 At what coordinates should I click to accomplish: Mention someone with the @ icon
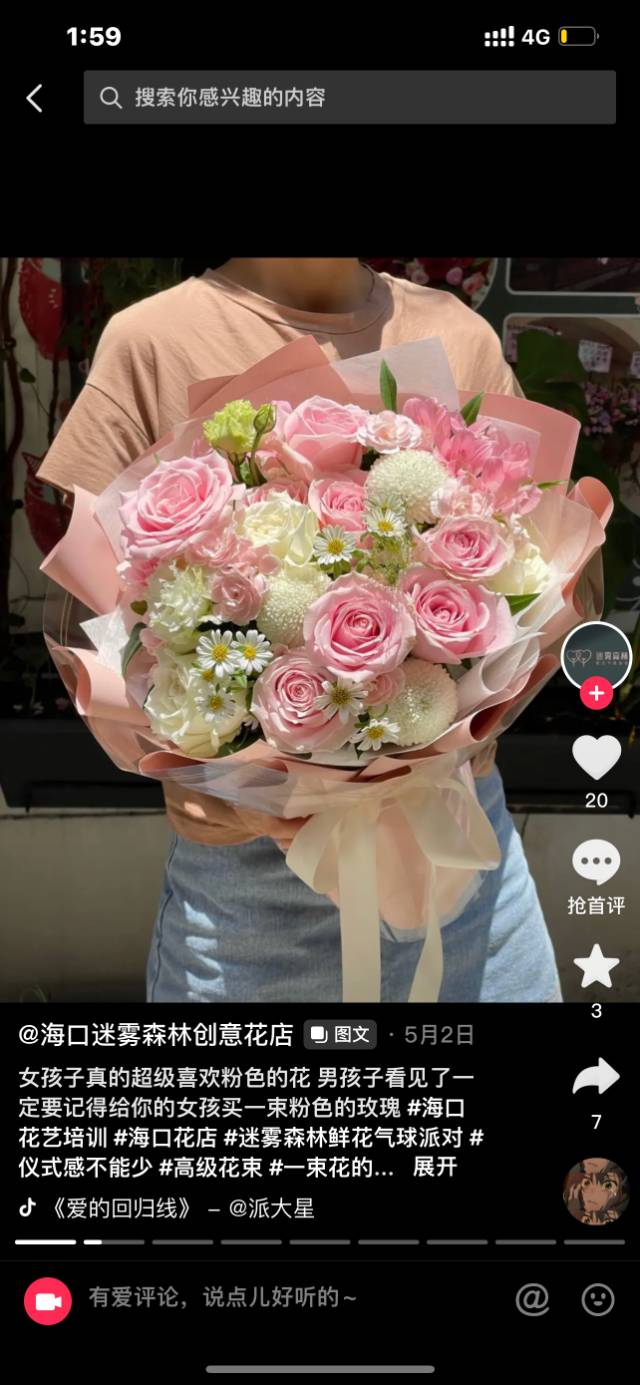532,1299
